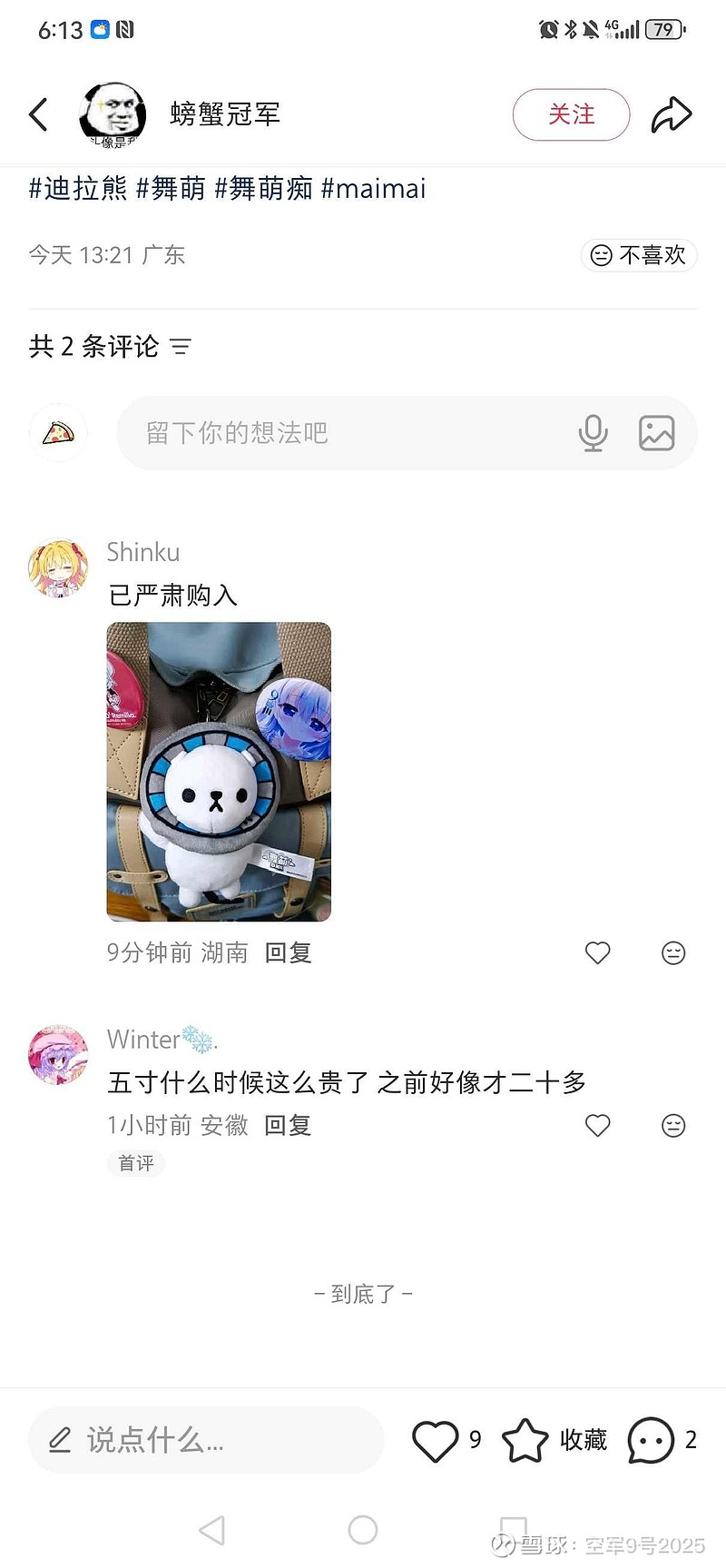Tap the voice input microphone icon
The image size is (726, 1568).
[x=594, y=433]
